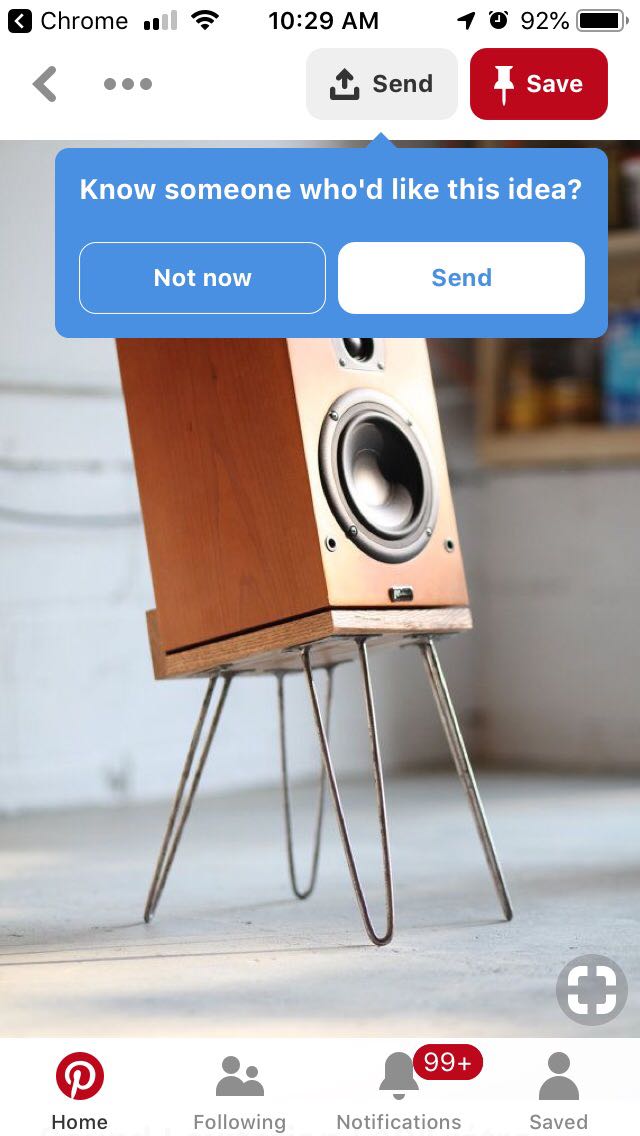Open visual search on the speaker image

coord(591,990)
